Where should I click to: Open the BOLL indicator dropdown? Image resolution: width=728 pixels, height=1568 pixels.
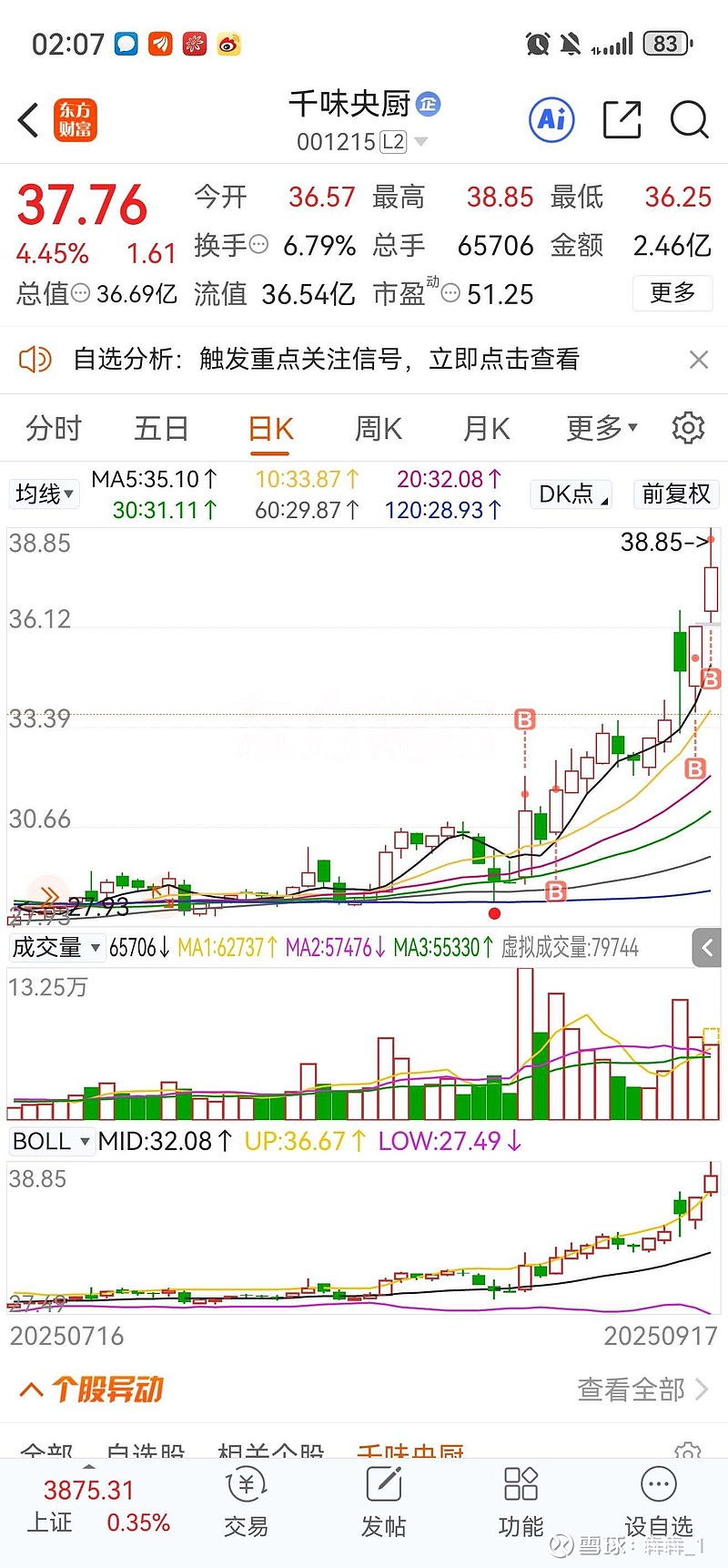[52, 1141]
